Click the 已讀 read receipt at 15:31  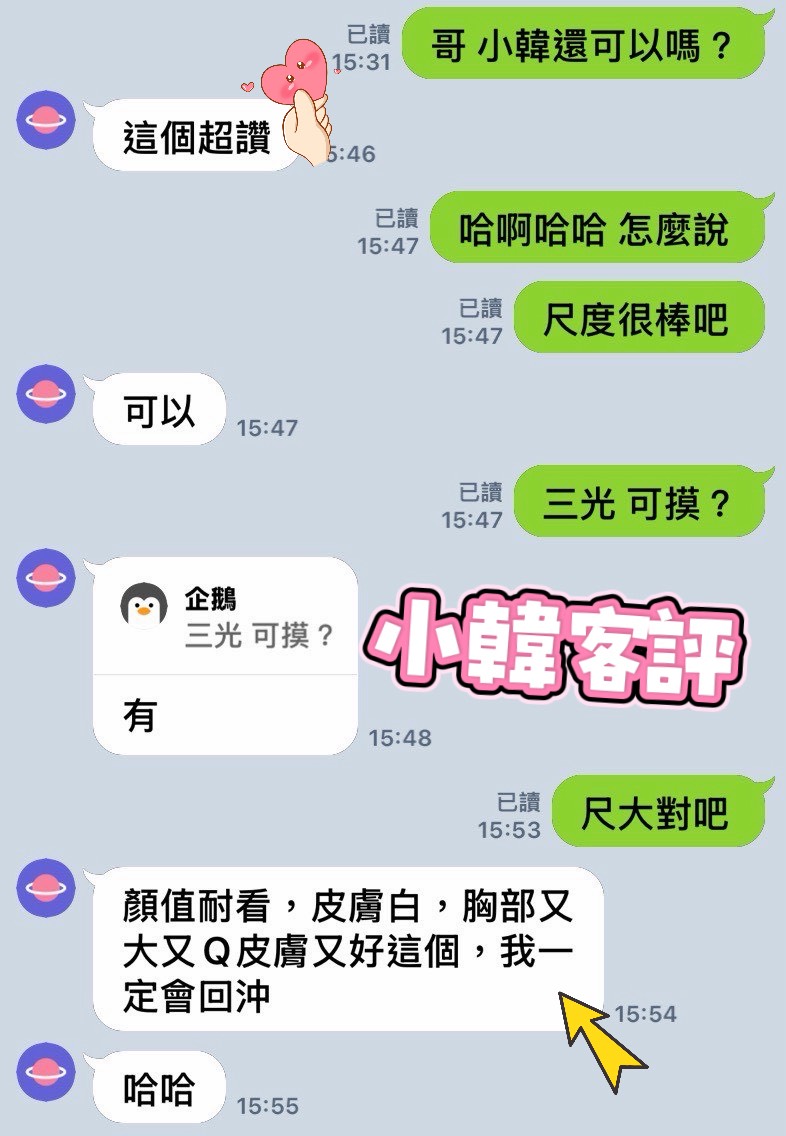[x=367, y=33]
